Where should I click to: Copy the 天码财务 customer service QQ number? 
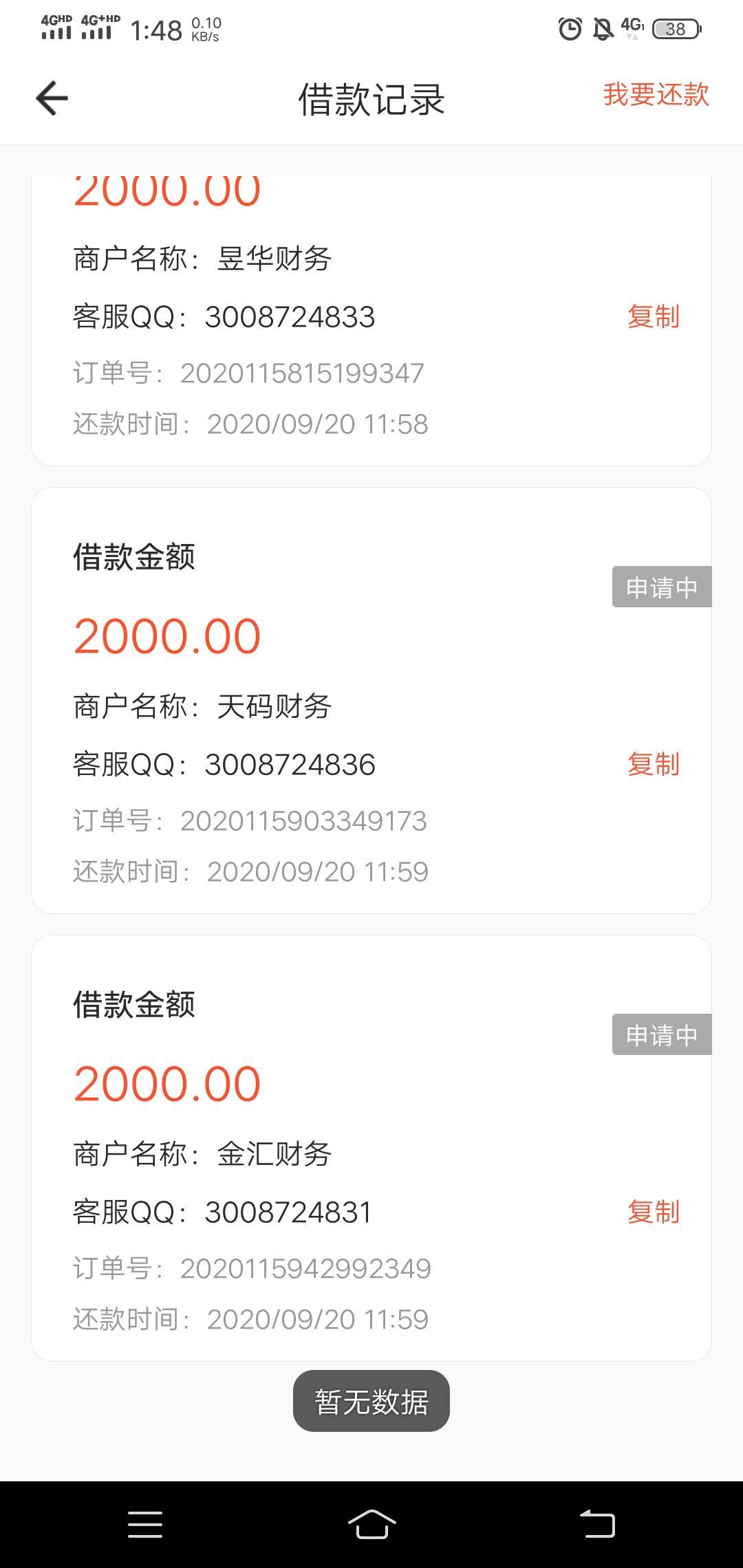click(x=653, y=764)
